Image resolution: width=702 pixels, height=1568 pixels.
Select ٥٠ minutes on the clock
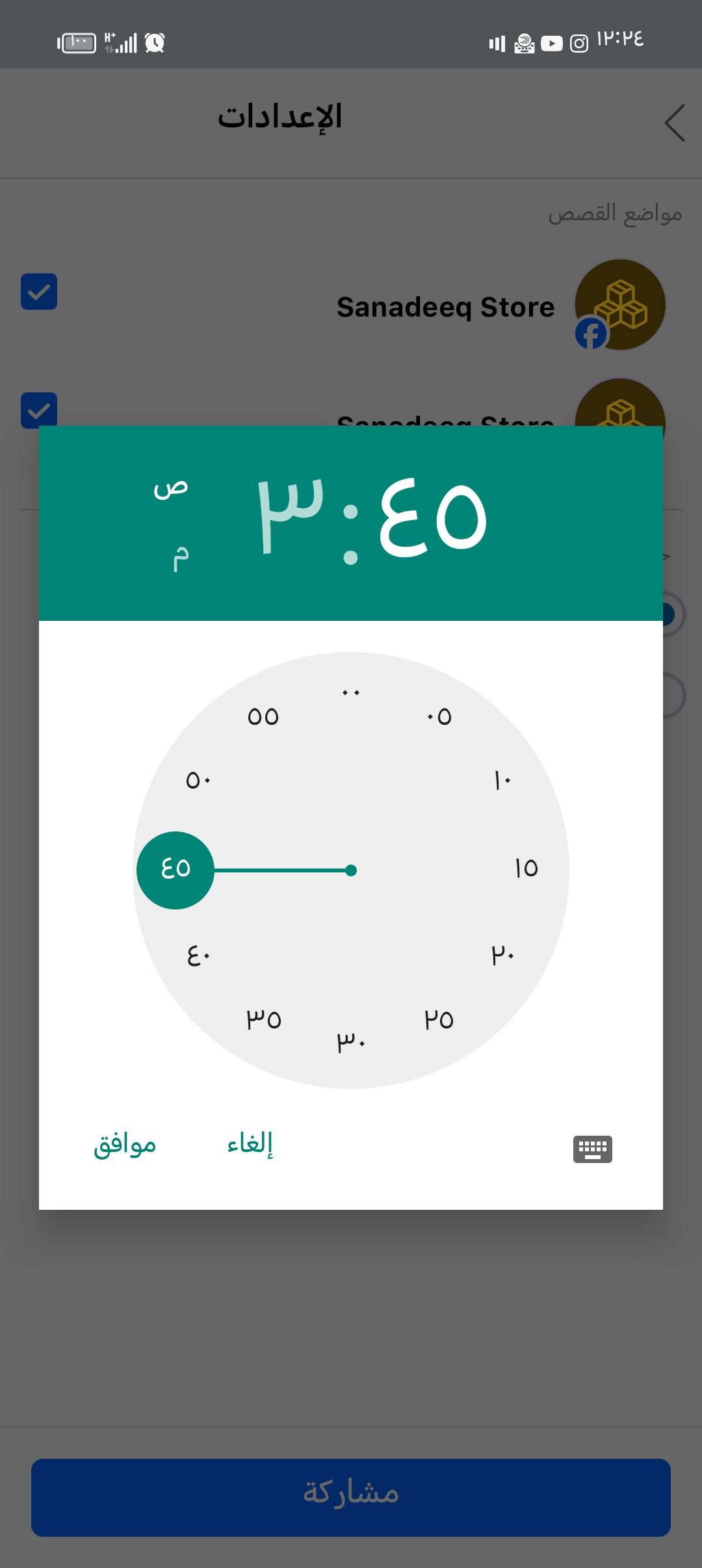(x=199, y=780)
